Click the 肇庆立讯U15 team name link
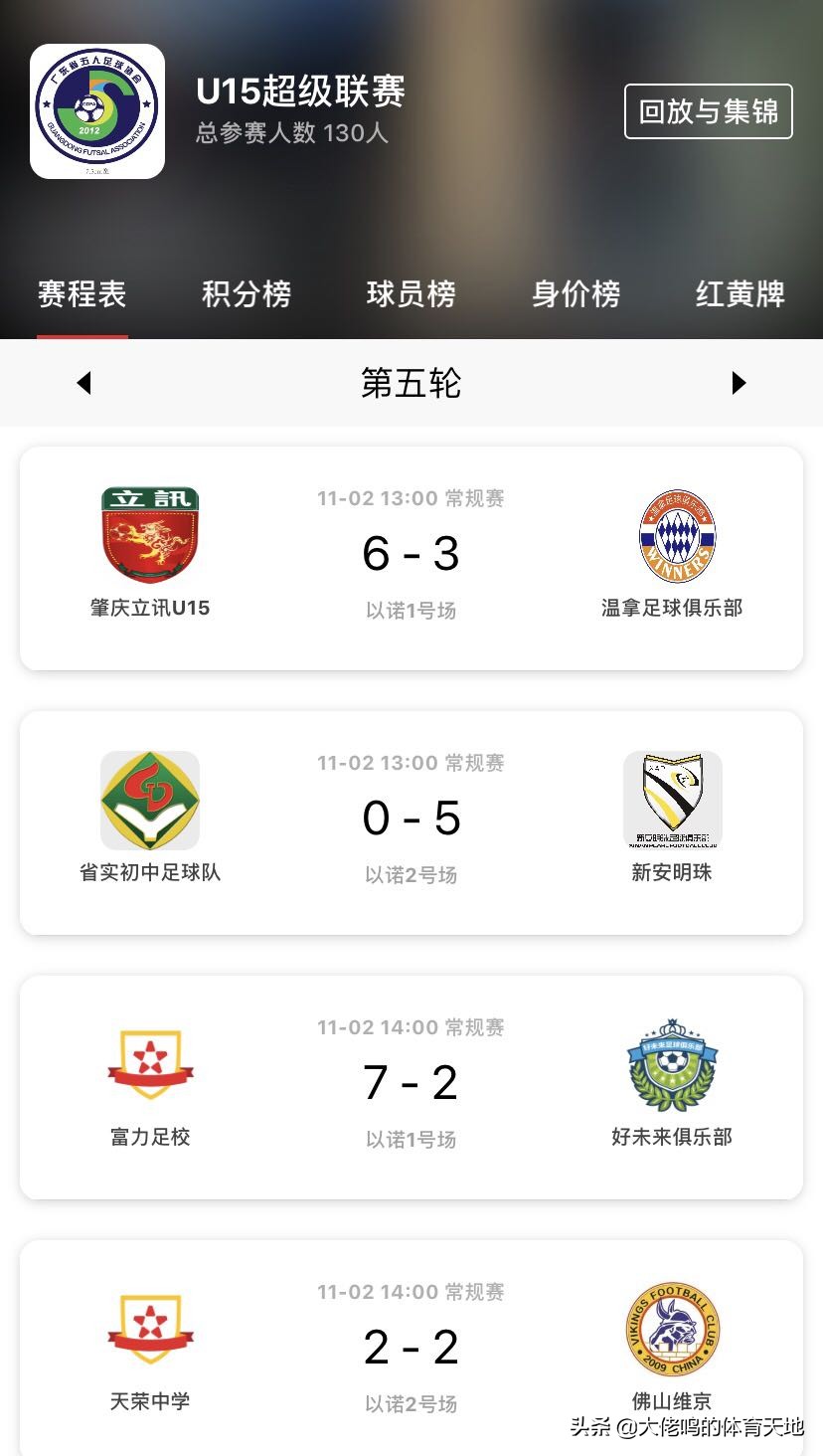The height and width of the screenshot is (1456, 823). click(x=149, y=607)
